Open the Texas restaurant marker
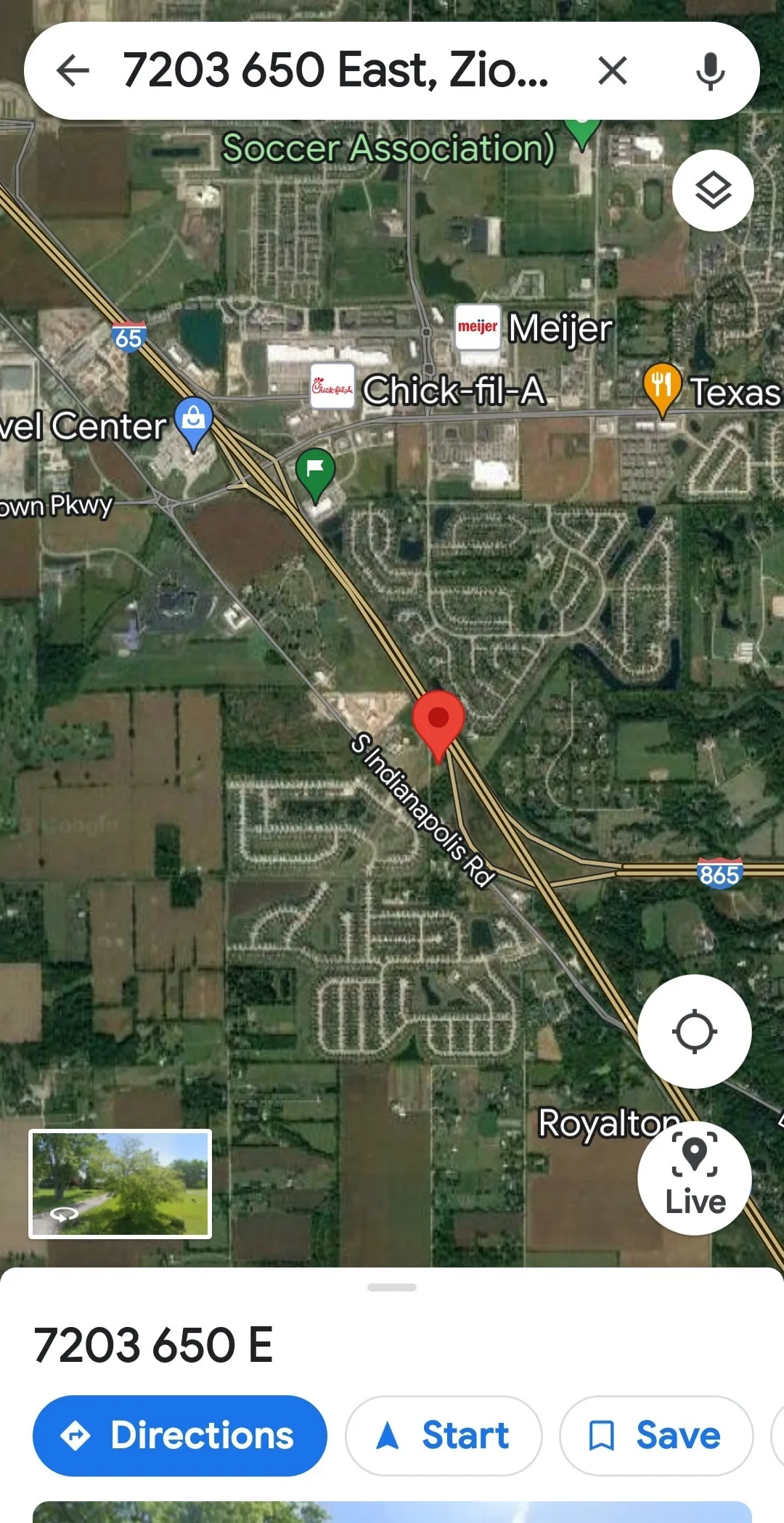Screen dimensions: 784x1523 coord(662,387)
